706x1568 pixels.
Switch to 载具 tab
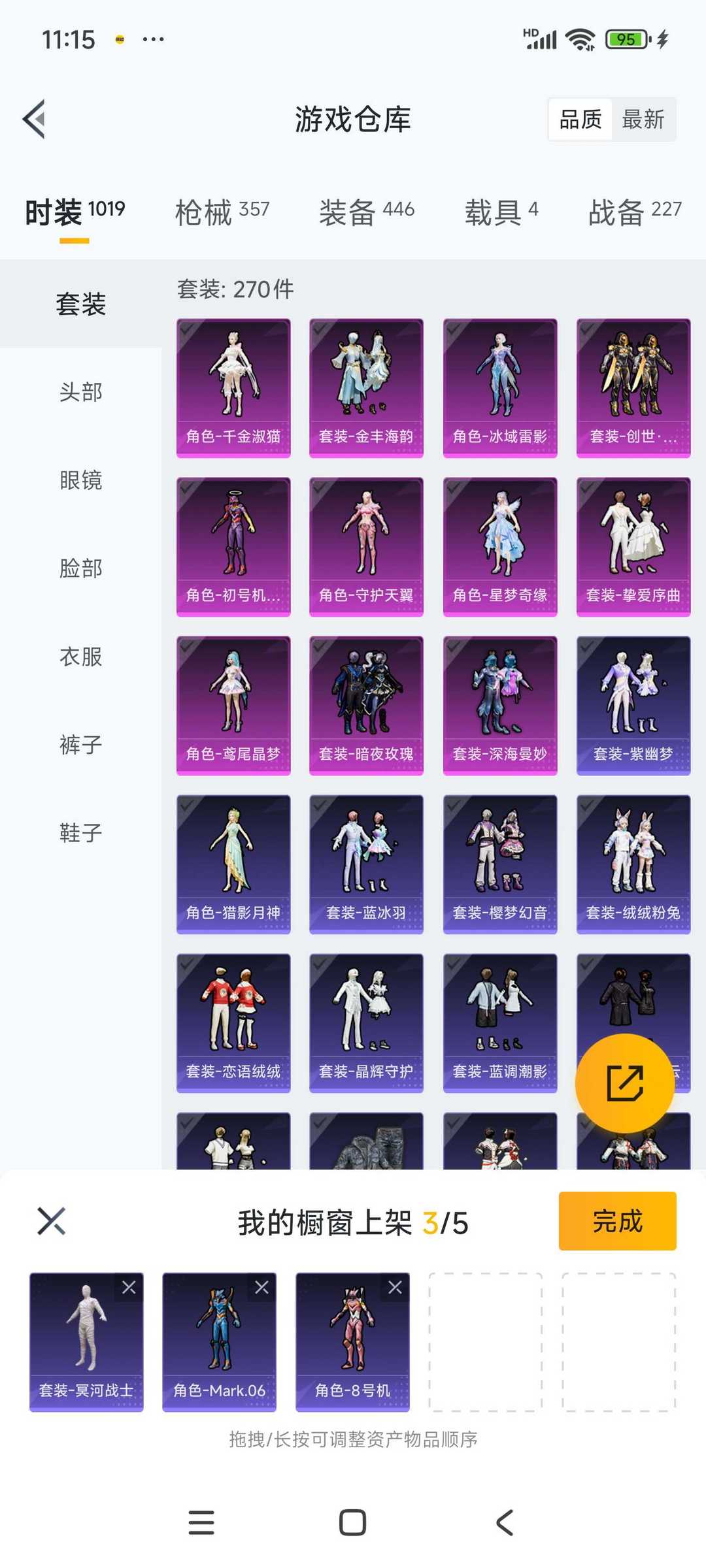point(501,212)
